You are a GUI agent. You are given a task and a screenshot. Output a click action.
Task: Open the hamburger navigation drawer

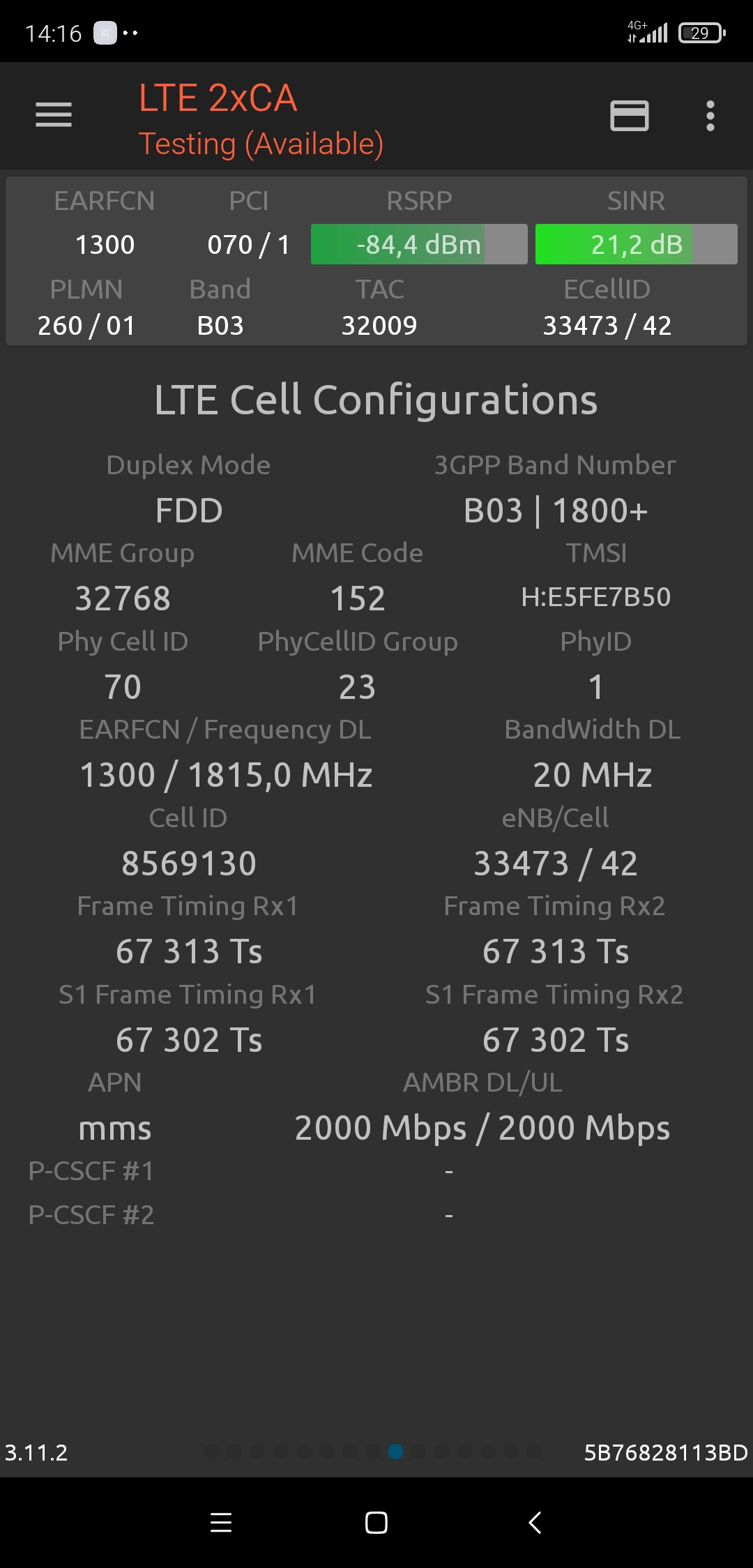[54, 115]
